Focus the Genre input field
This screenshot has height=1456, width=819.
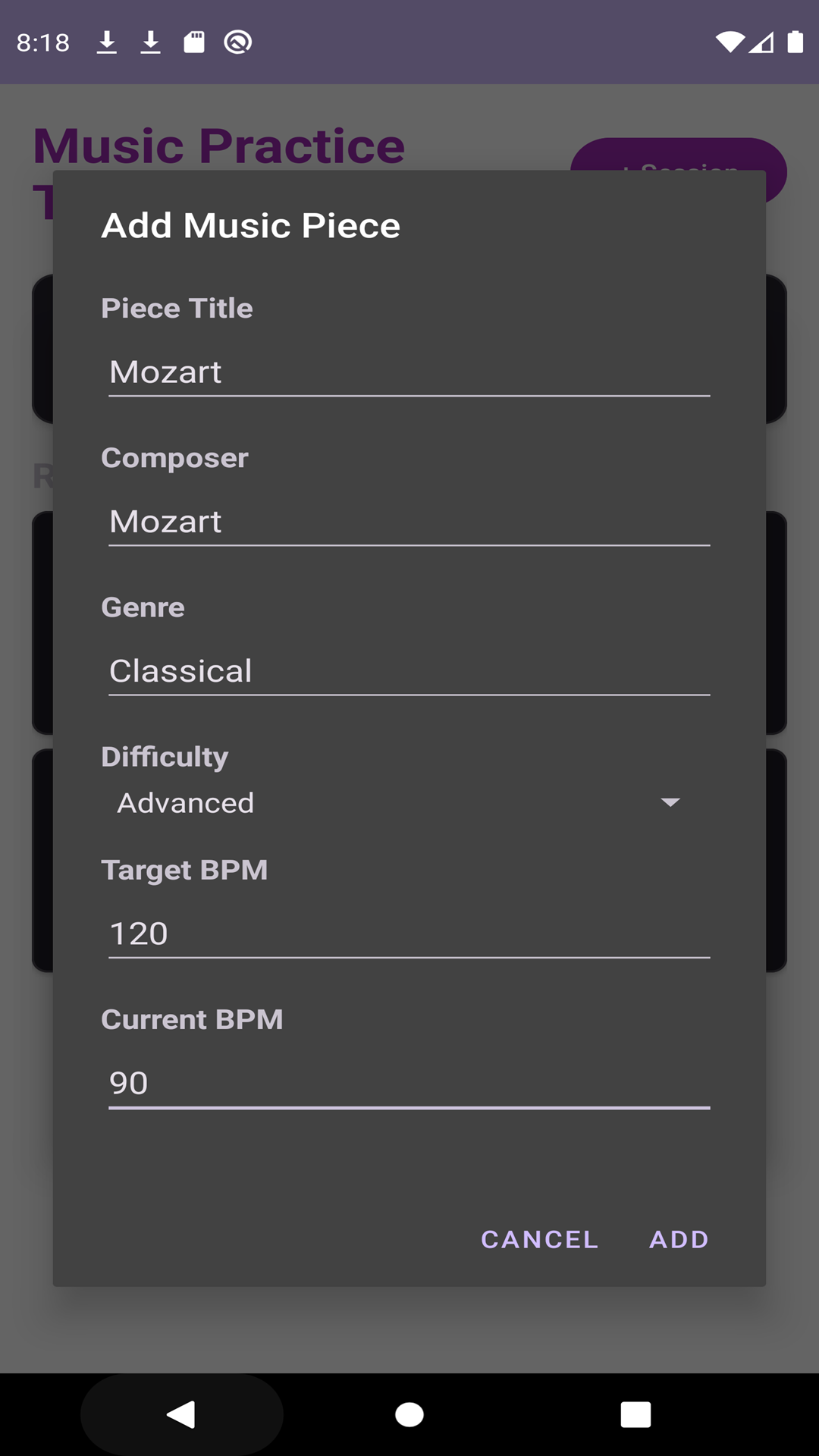(409, 671)
